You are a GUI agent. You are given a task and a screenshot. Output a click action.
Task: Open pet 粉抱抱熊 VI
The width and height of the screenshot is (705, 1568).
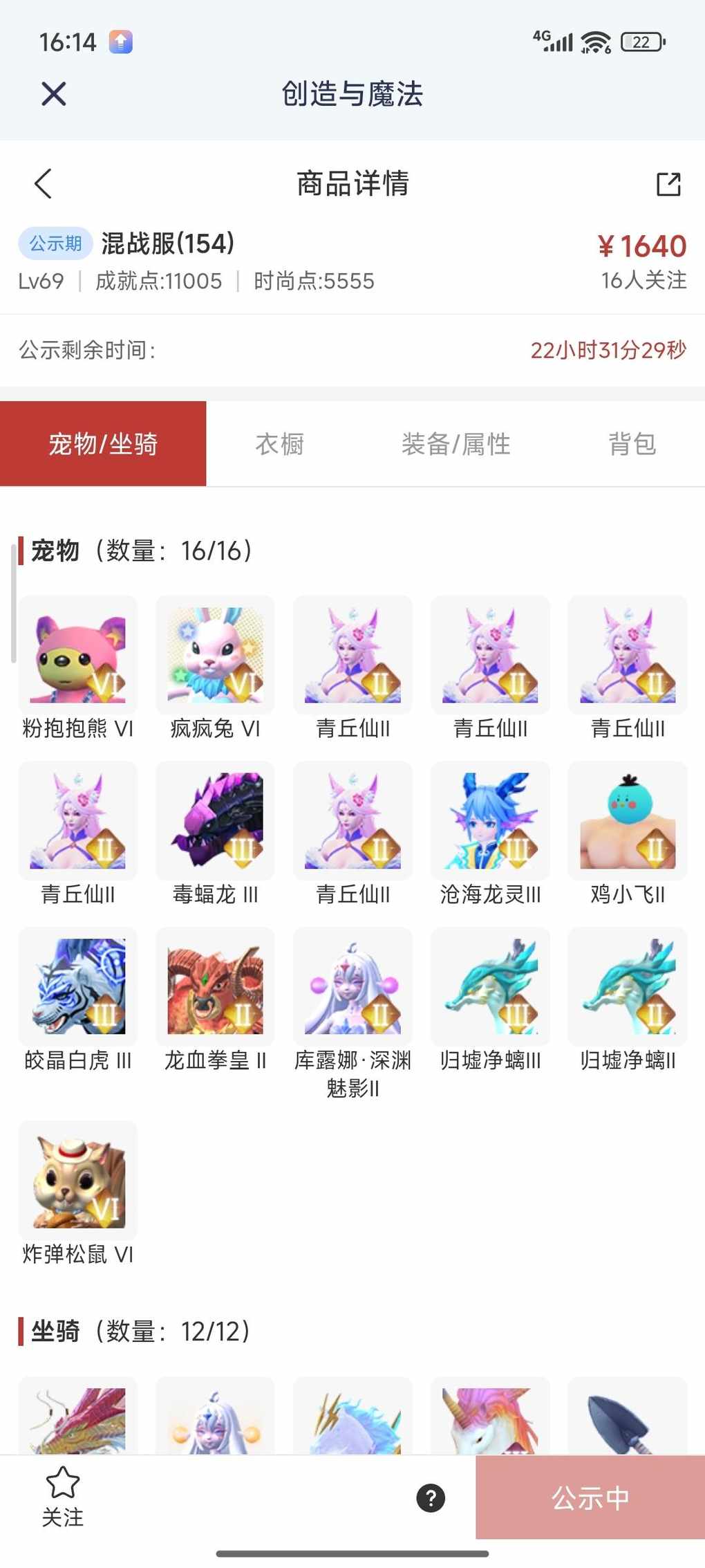coord(78,655)
